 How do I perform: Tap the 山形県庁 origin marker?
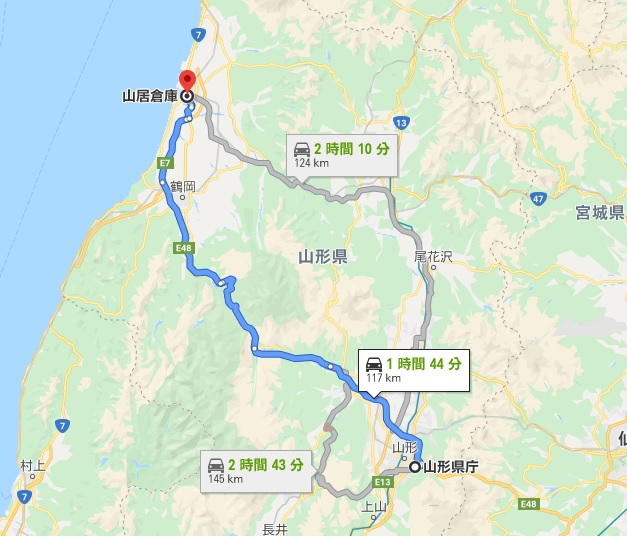414,466
